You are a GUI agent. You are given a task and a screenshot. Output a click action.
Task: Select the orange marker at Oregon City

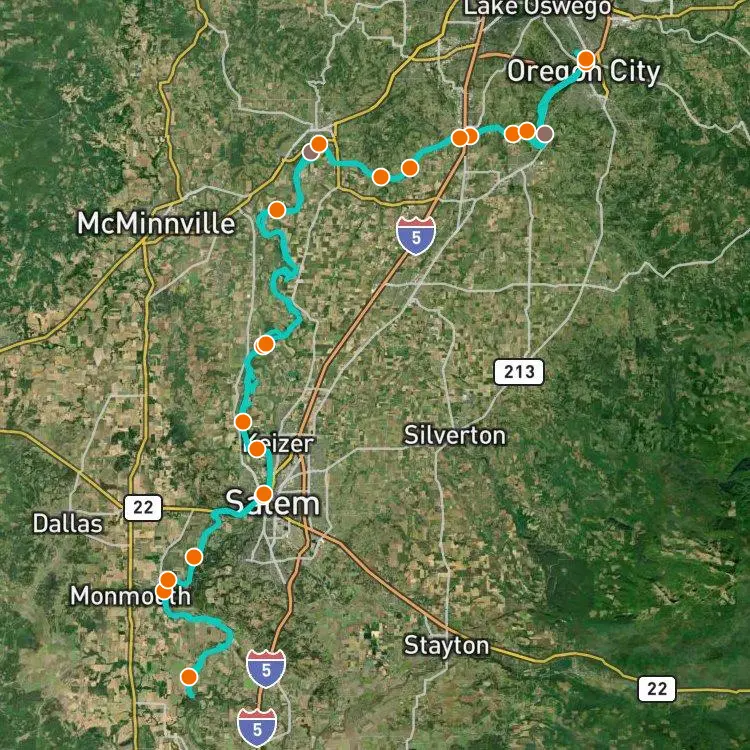click(586, 59)
